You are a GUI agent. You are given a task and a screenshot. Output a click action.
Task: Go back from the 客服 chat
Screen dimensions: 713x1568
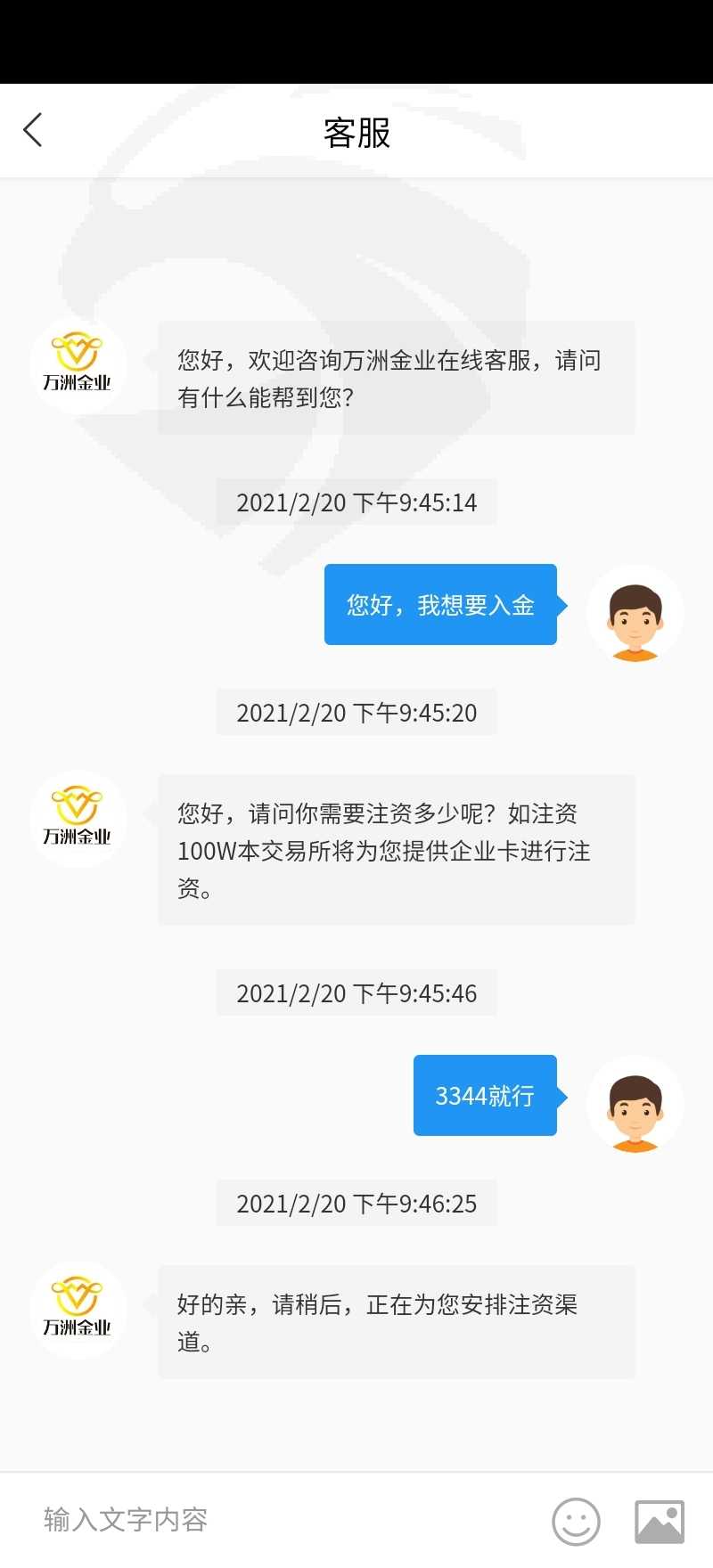point(33,131)
